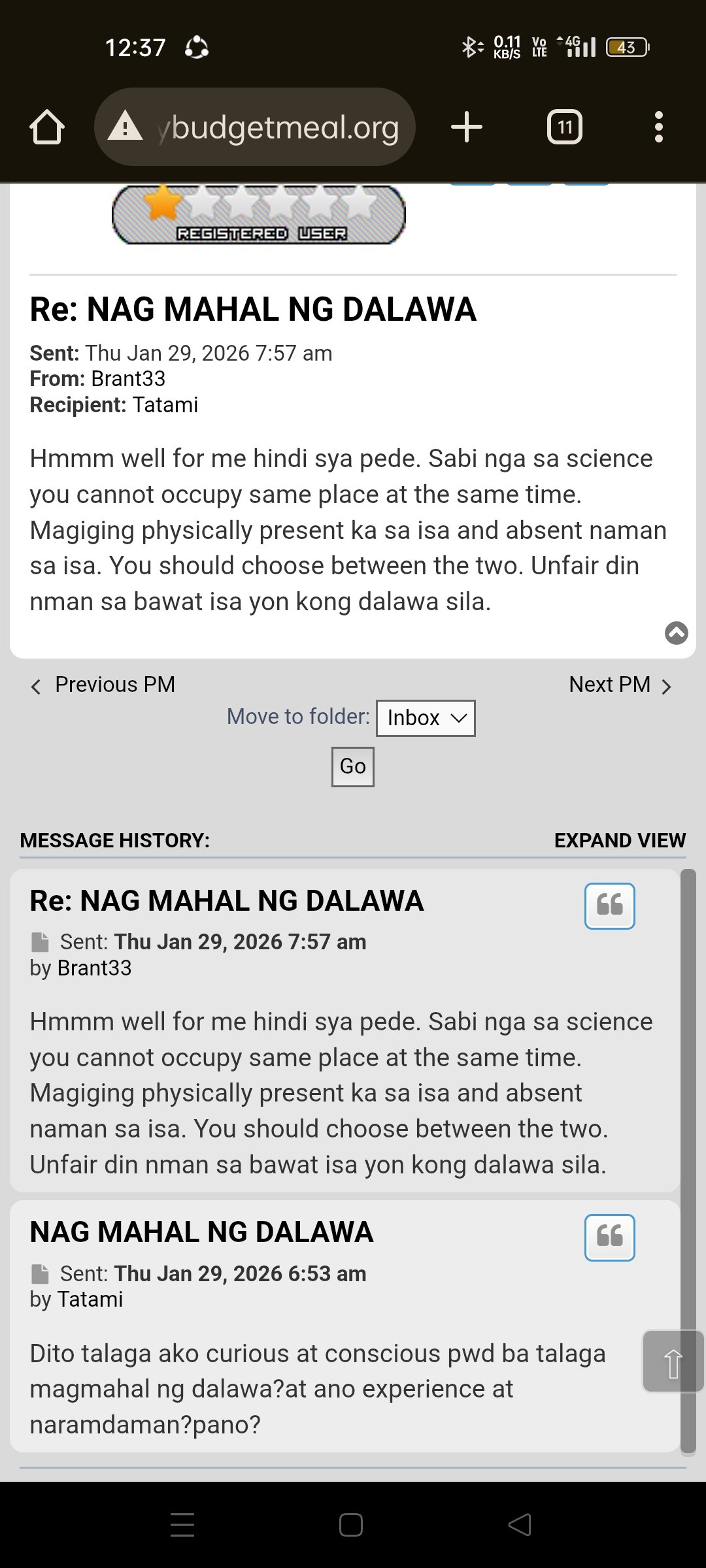Open the system recent apps menu
Viewport: 706px width, 1568px height.
pos(182,1524)
